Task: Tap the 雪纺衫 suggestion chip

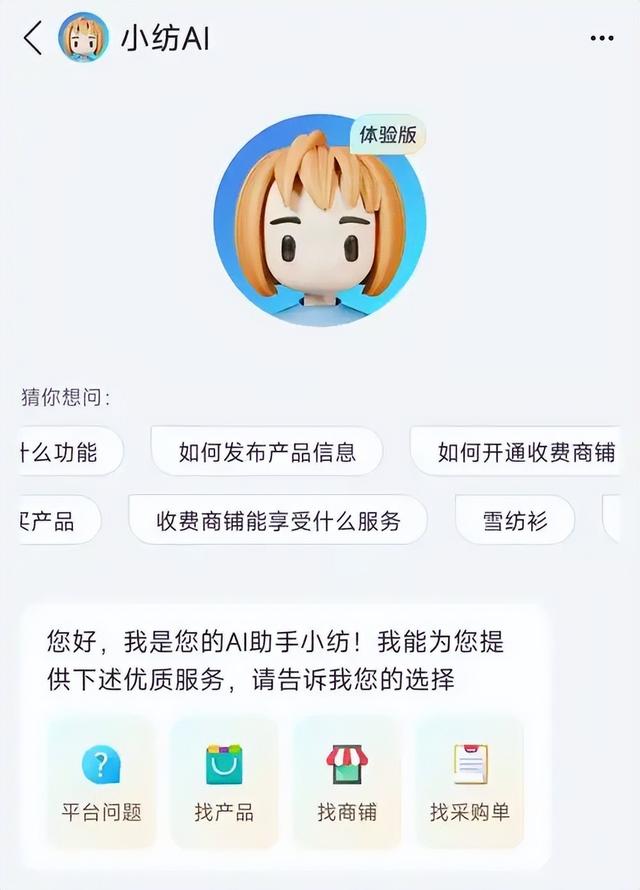Action: (x=515, y=520)
